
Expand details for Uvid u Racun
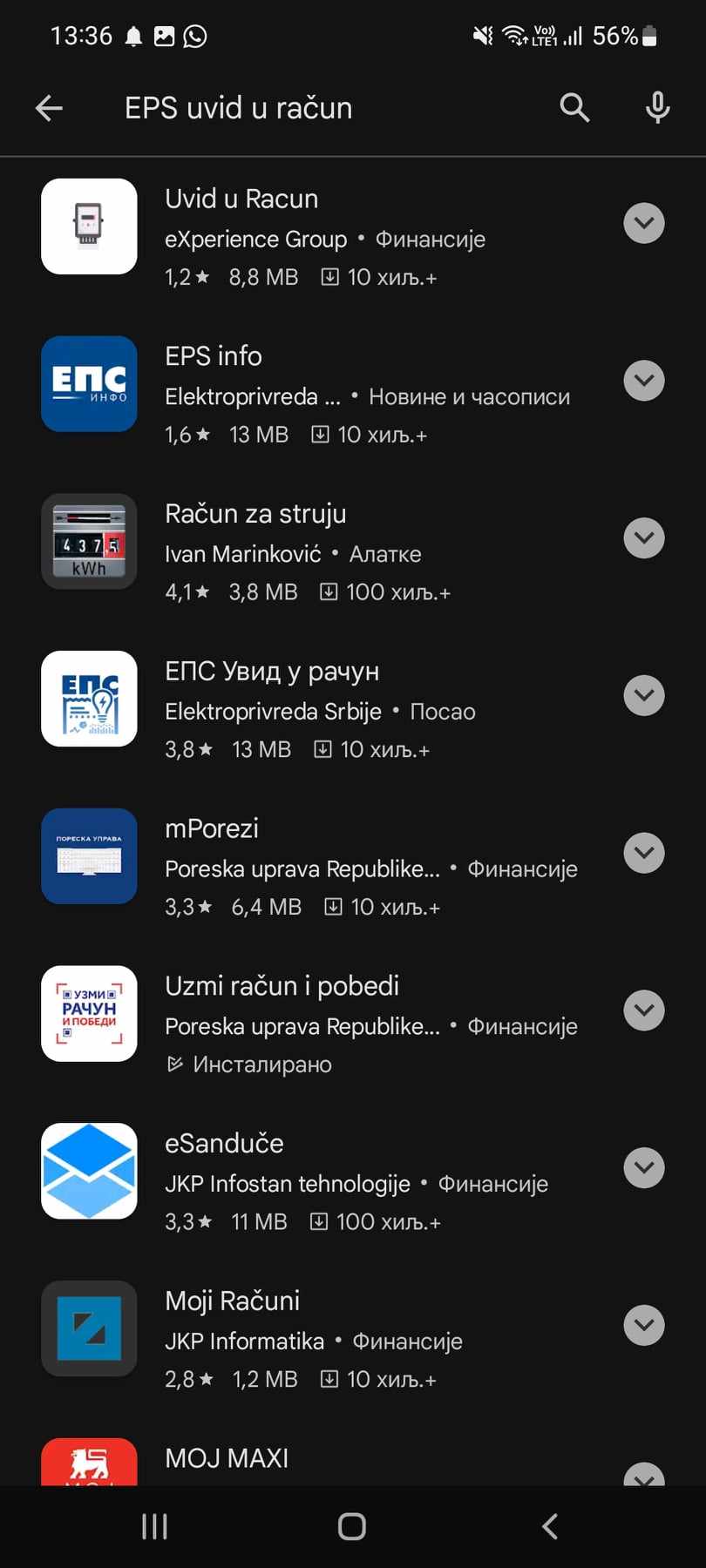(643, 223)
